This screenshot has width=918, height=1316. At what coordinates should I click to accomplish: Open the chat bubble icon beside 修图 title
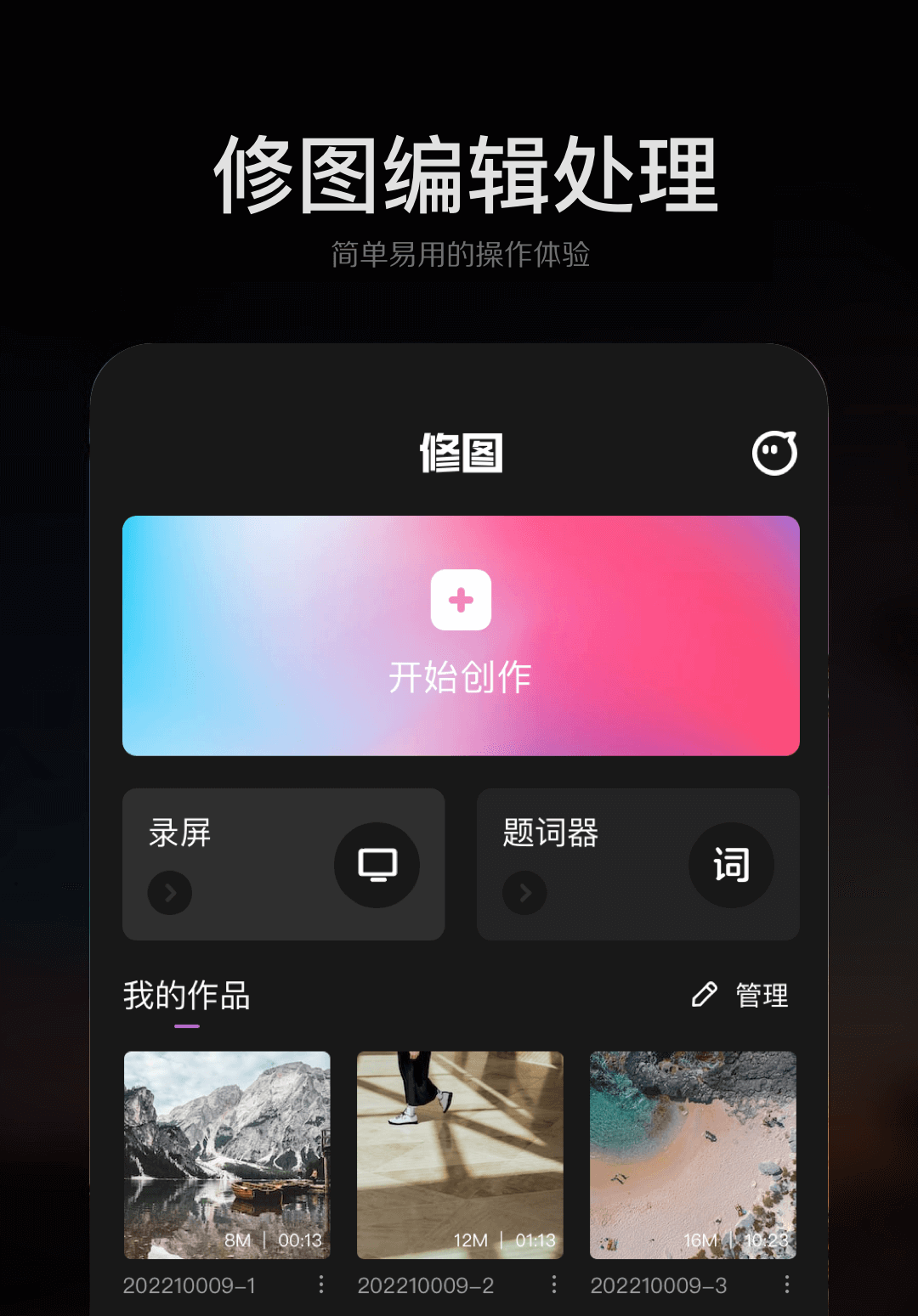tap(774, 454)
